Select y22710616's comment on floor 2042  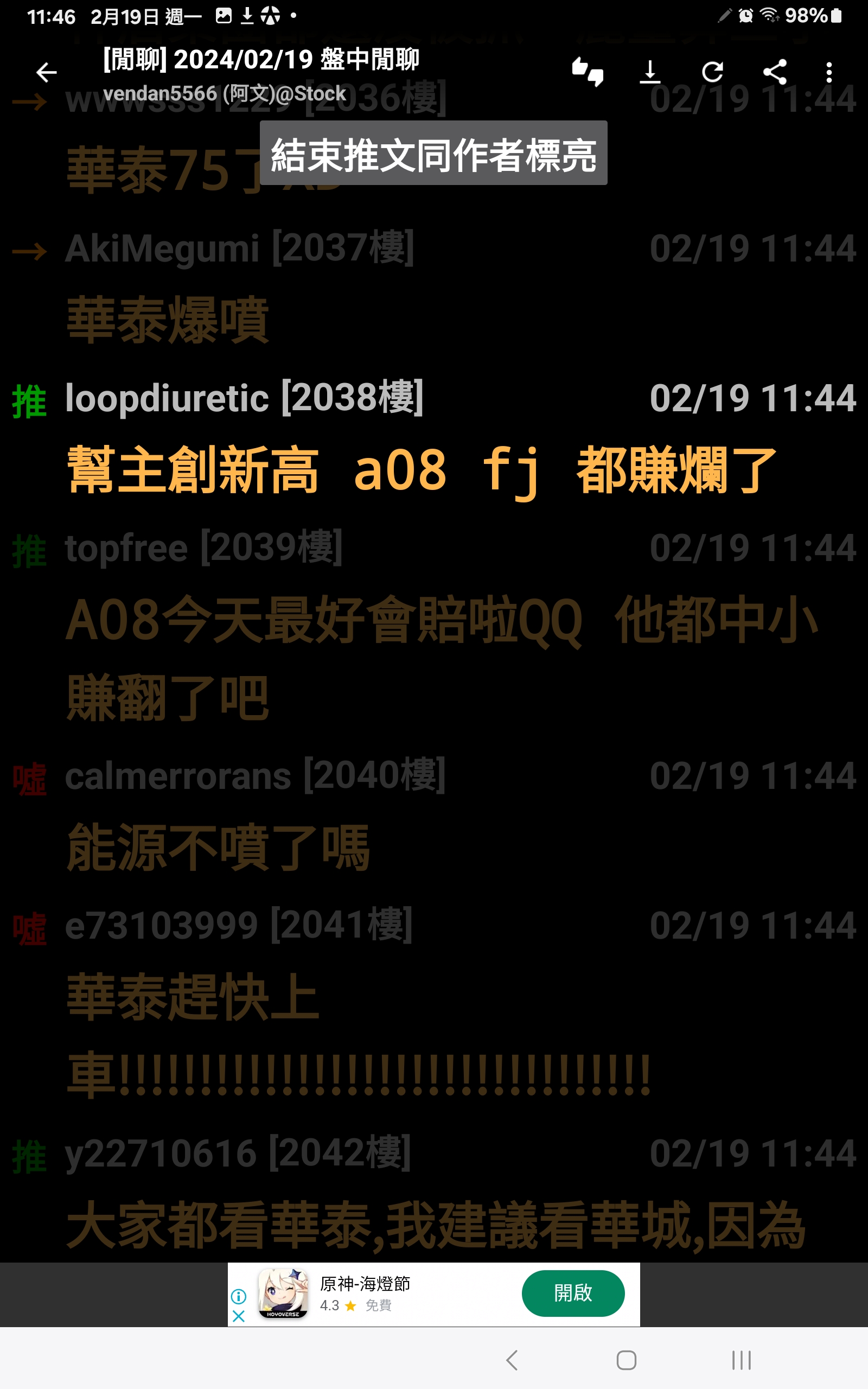[436, 1226]
